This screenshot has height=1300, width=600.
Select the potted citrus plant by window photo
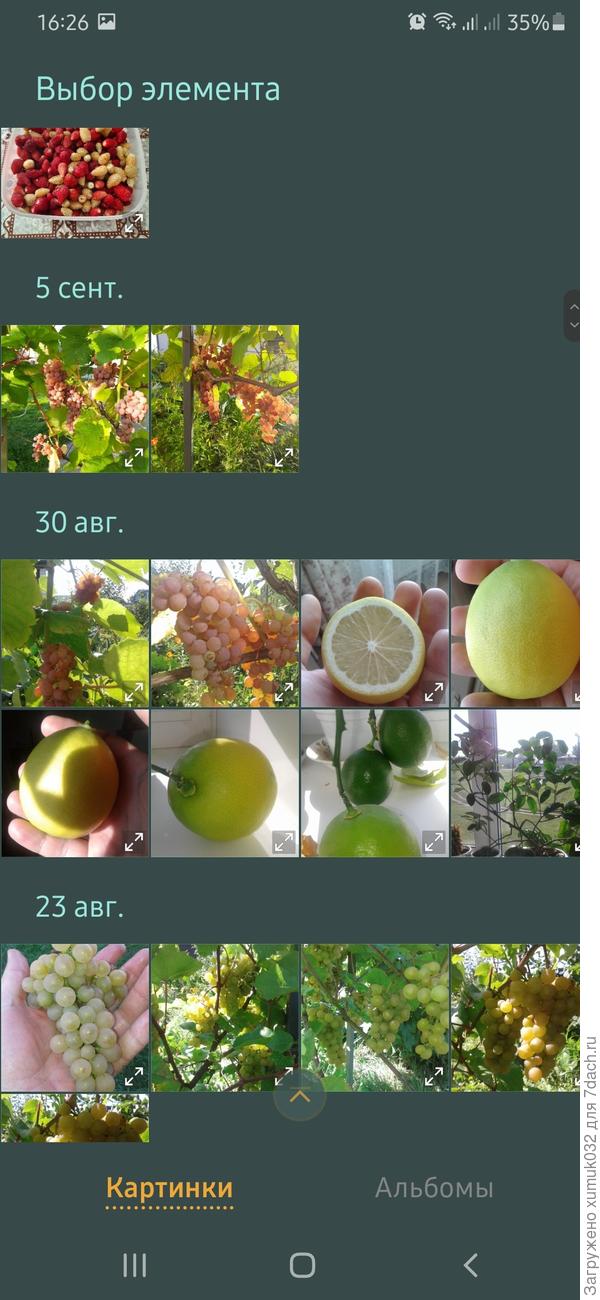click(x=515, y=783)
